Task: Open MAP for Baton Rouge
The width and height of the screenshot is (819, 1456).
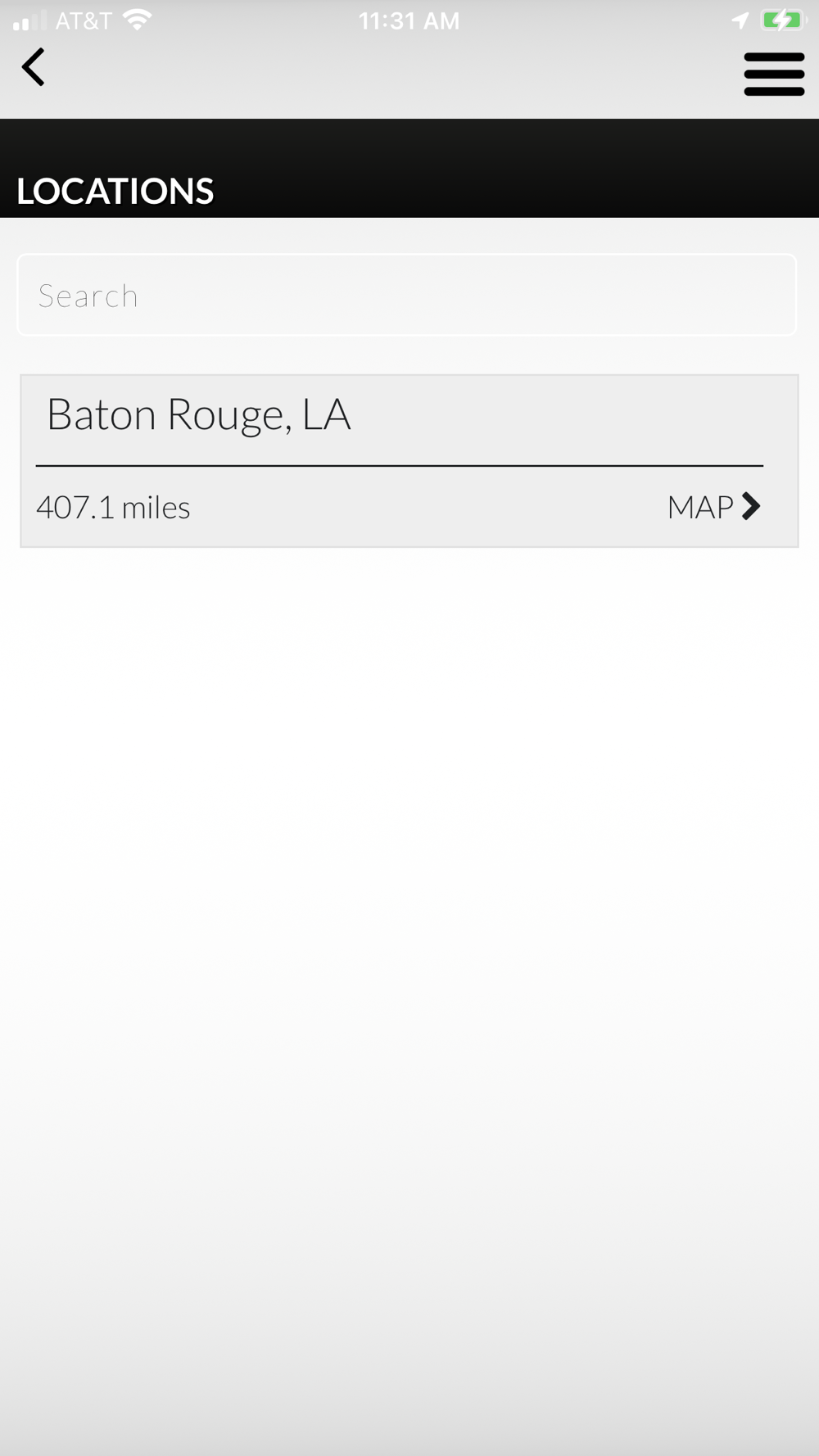Action: 713,507
